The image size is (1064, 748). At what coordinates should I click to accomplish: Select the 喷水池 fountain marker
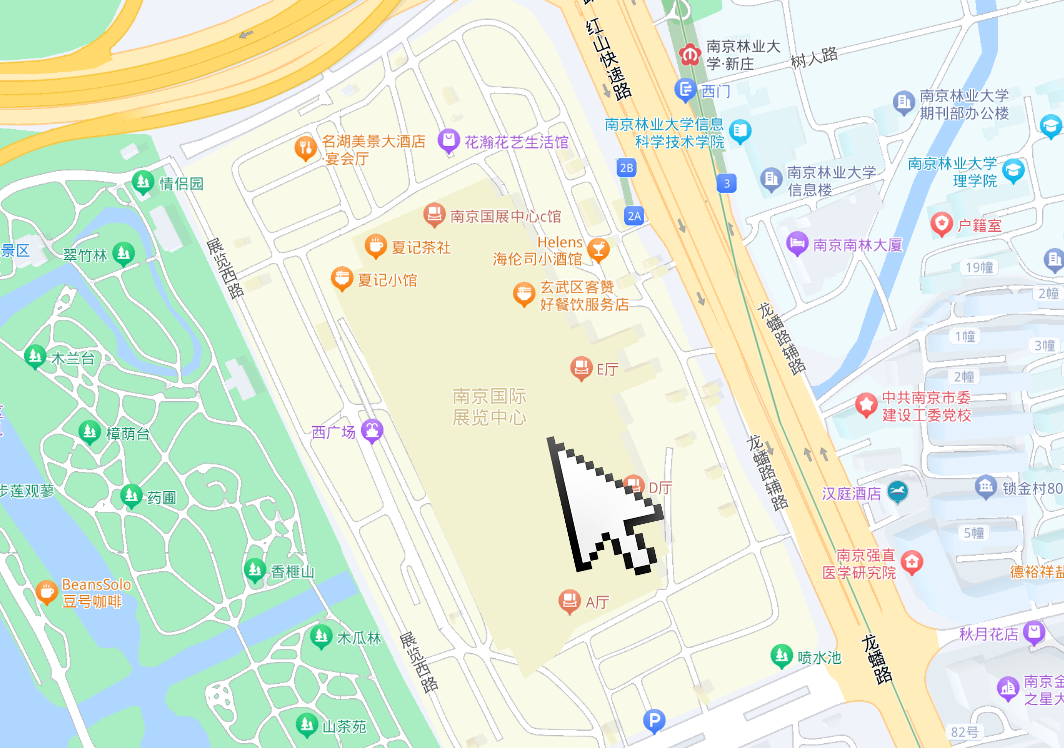781,656
